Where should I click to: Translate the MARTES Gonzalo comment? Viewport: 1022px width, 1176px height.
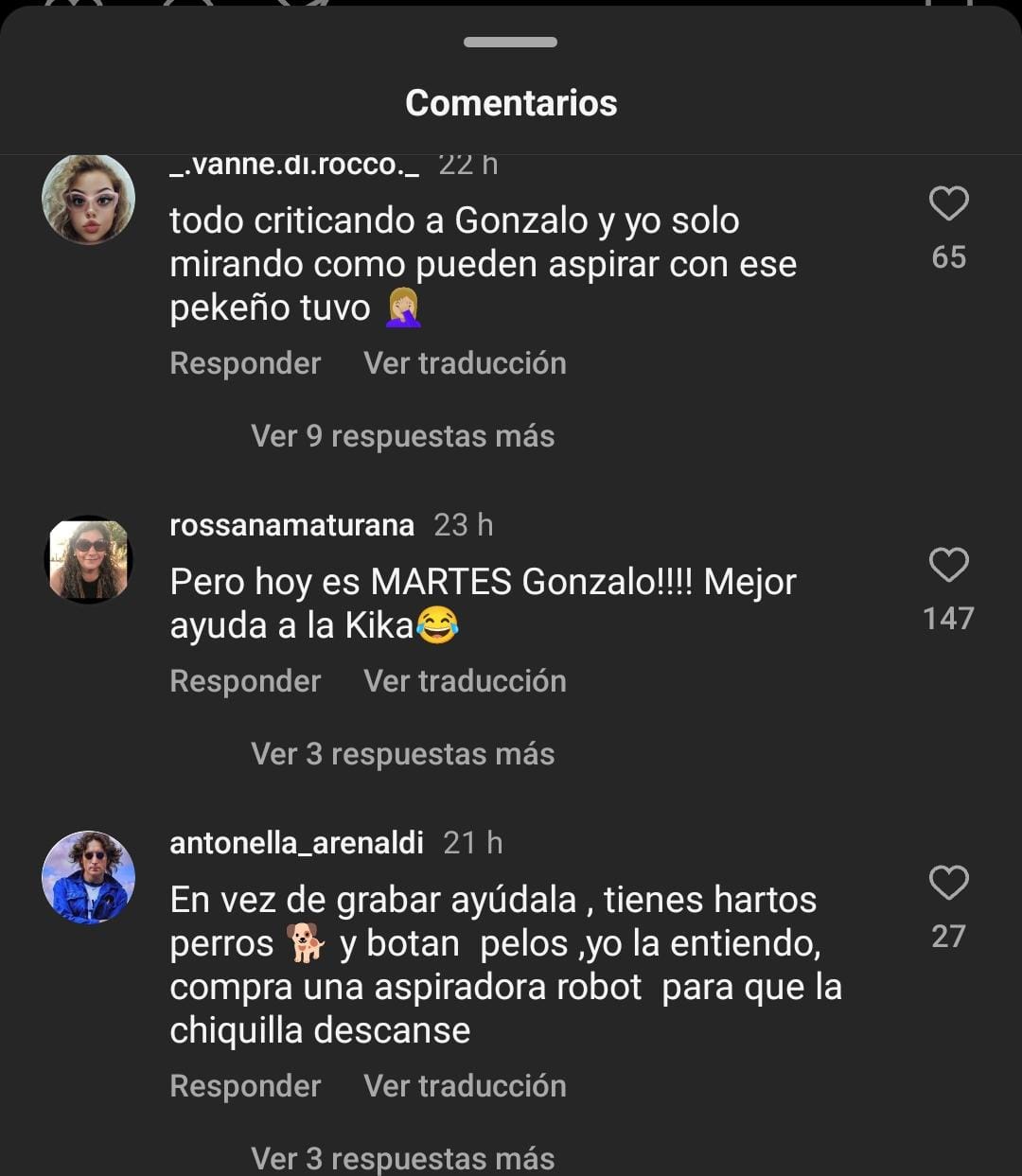click(465, 681)
